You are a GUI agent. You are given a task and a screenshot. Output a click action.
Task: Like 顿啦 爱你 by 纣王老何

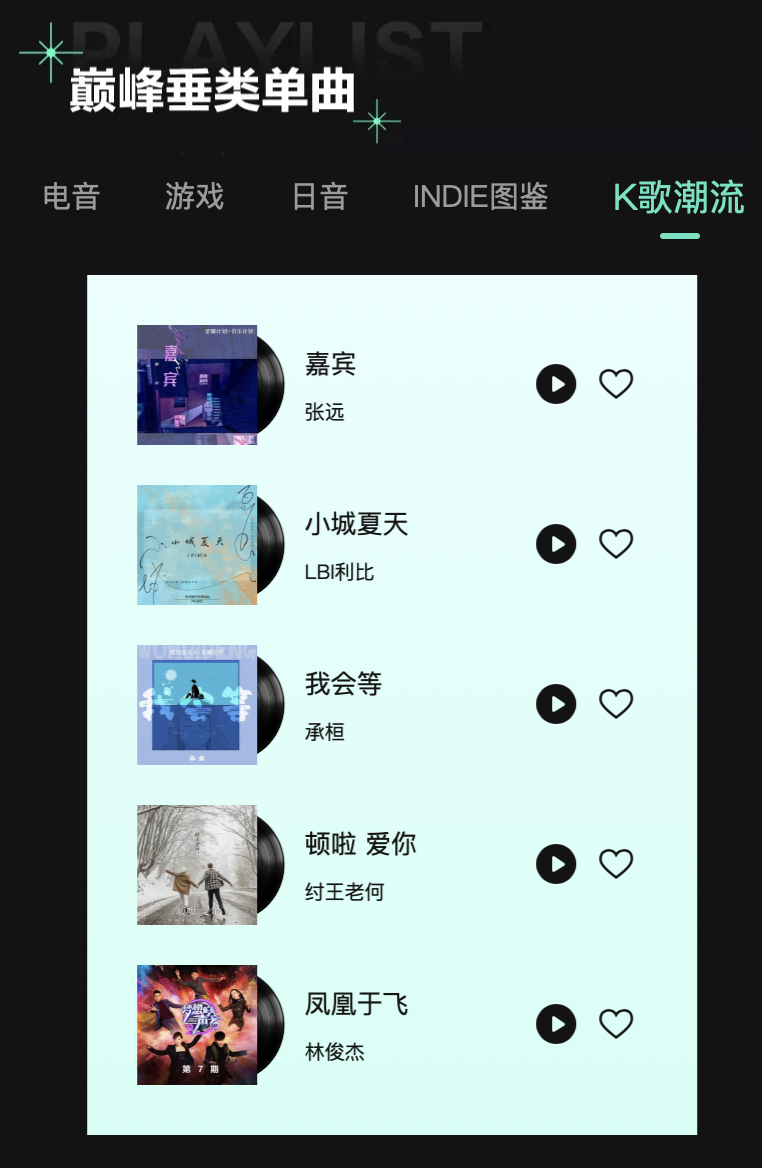[x=616, y=864]
